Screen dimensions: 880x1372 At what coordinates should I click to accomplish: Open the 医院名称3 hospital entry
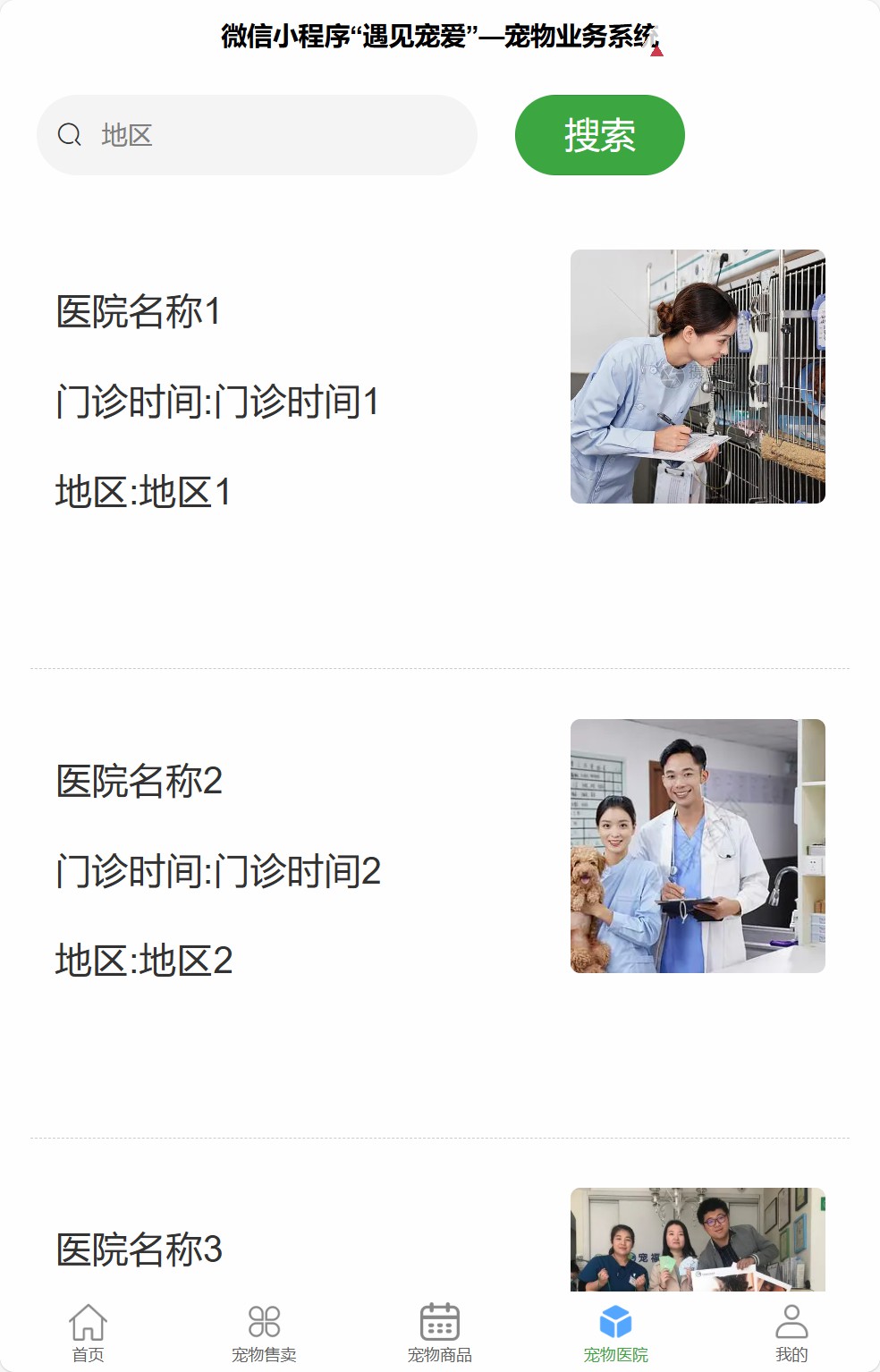[139, 1249]
